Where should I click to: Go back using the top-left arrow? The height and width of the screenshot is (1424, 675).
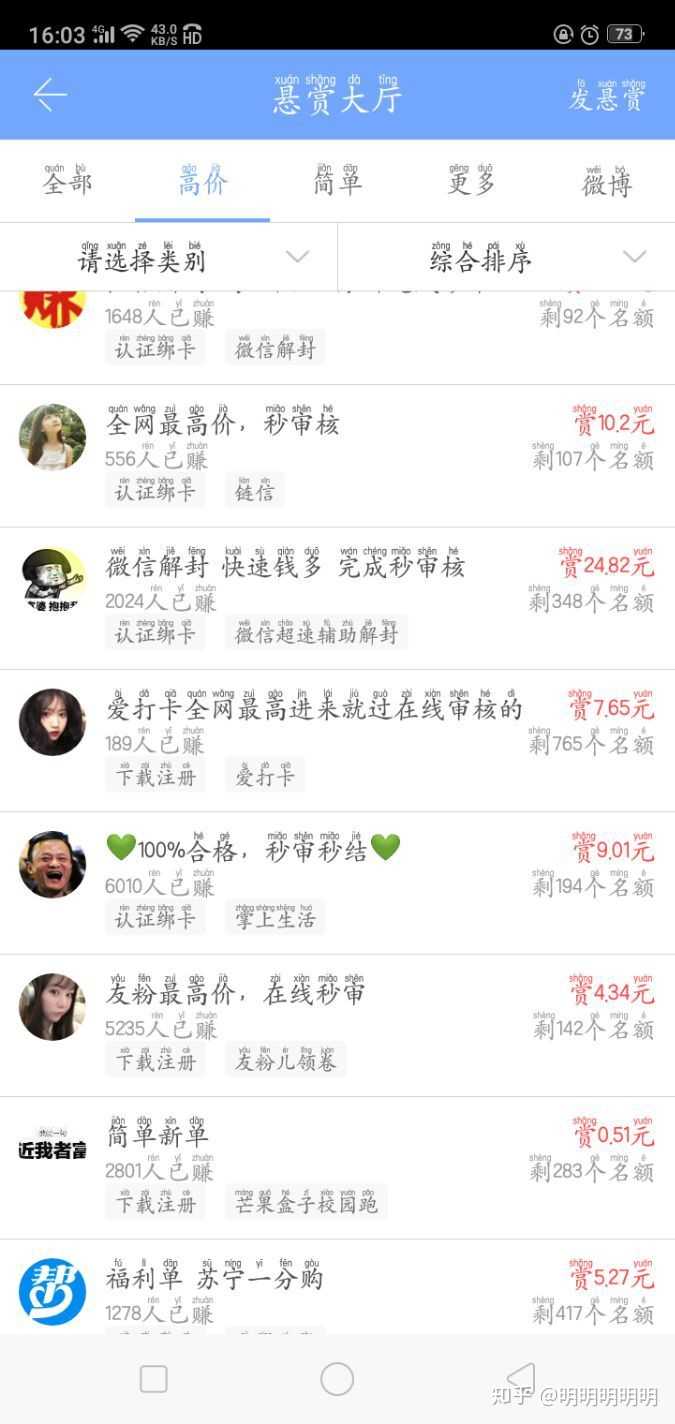[50, 95]
